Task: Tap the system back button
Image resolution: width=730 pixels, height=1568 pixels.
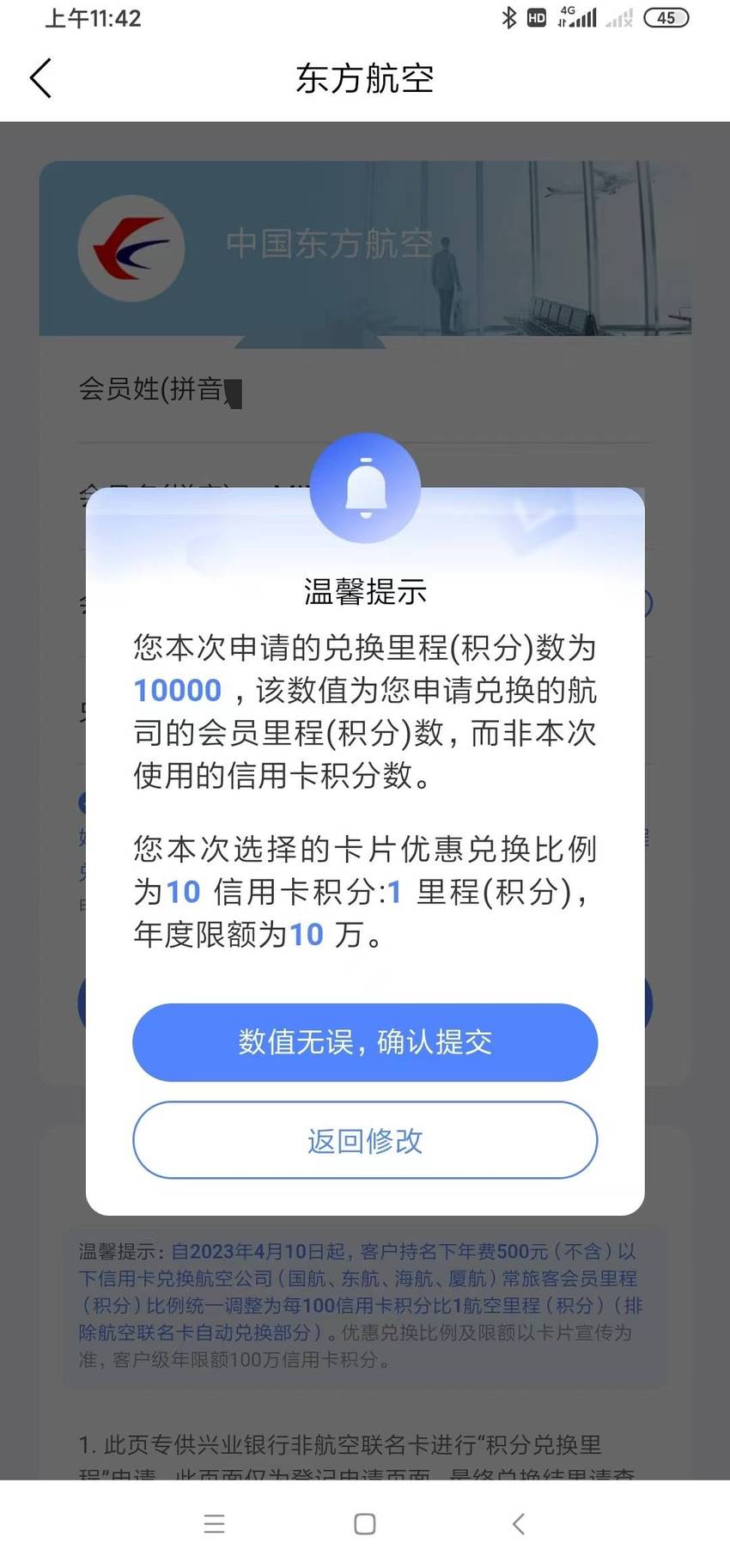Action: [518, 1523]
